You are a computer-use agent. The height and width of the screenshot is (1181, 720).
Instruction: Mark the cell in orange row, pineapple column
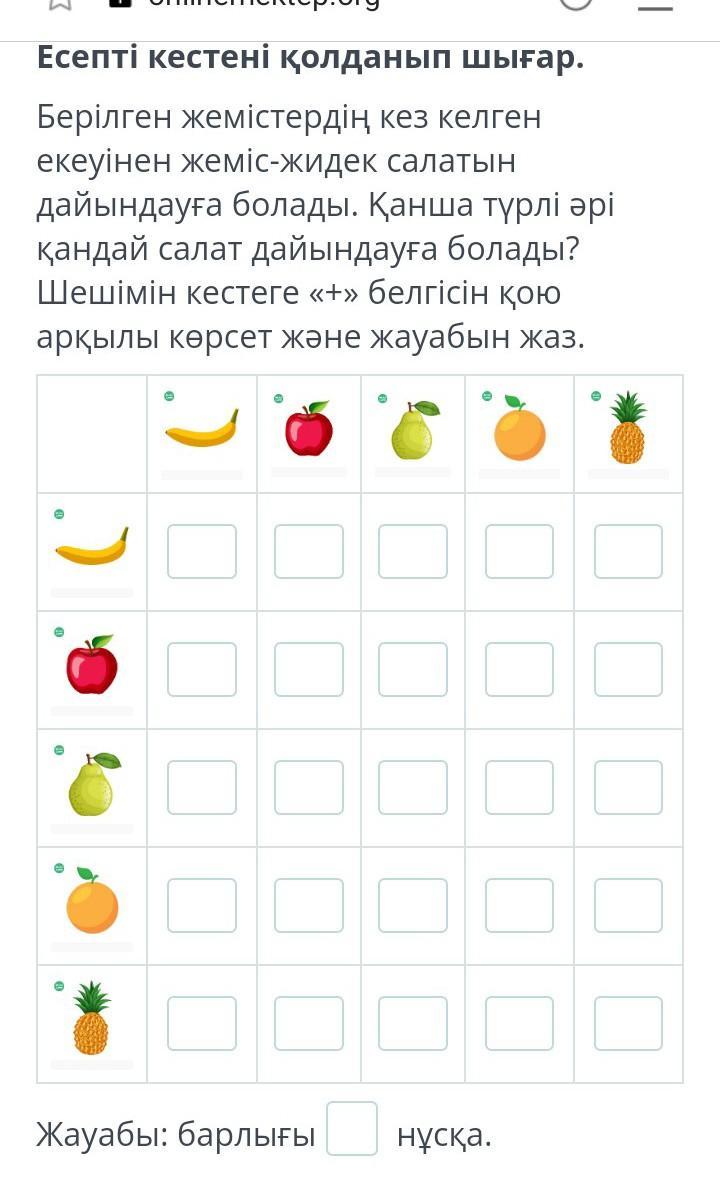click(628, 905)
